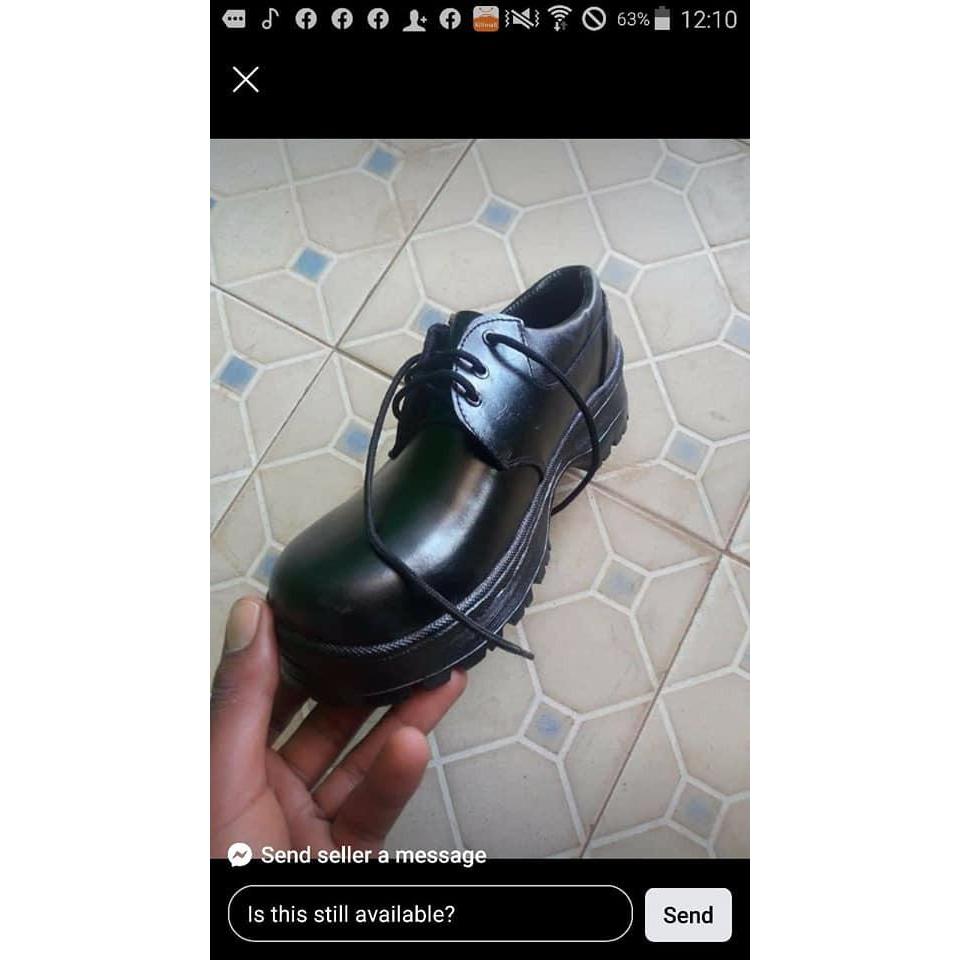The width and height of the screenshot is (960, 960).
Task: Close the photo viewer with the X
Action: (x=246, y=80)
